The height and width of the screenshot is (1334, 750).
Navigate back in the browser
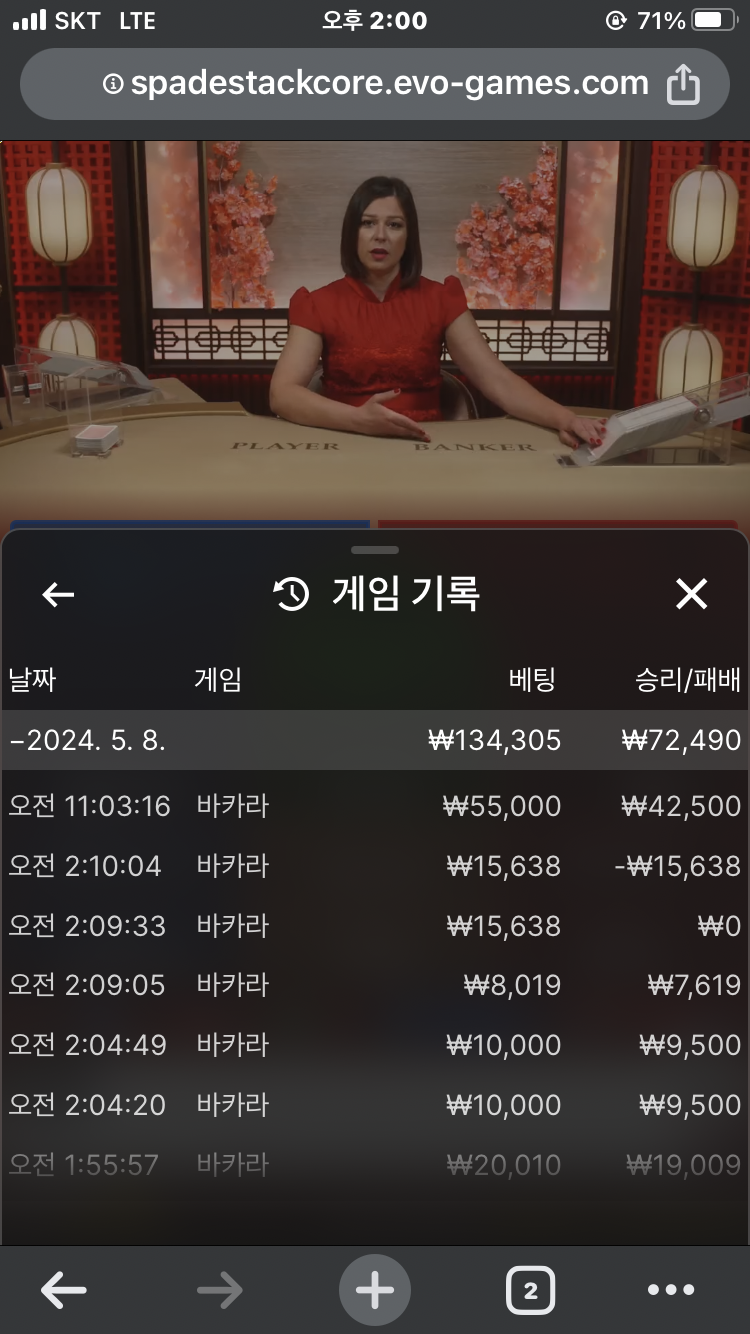tap(64, 1291)
